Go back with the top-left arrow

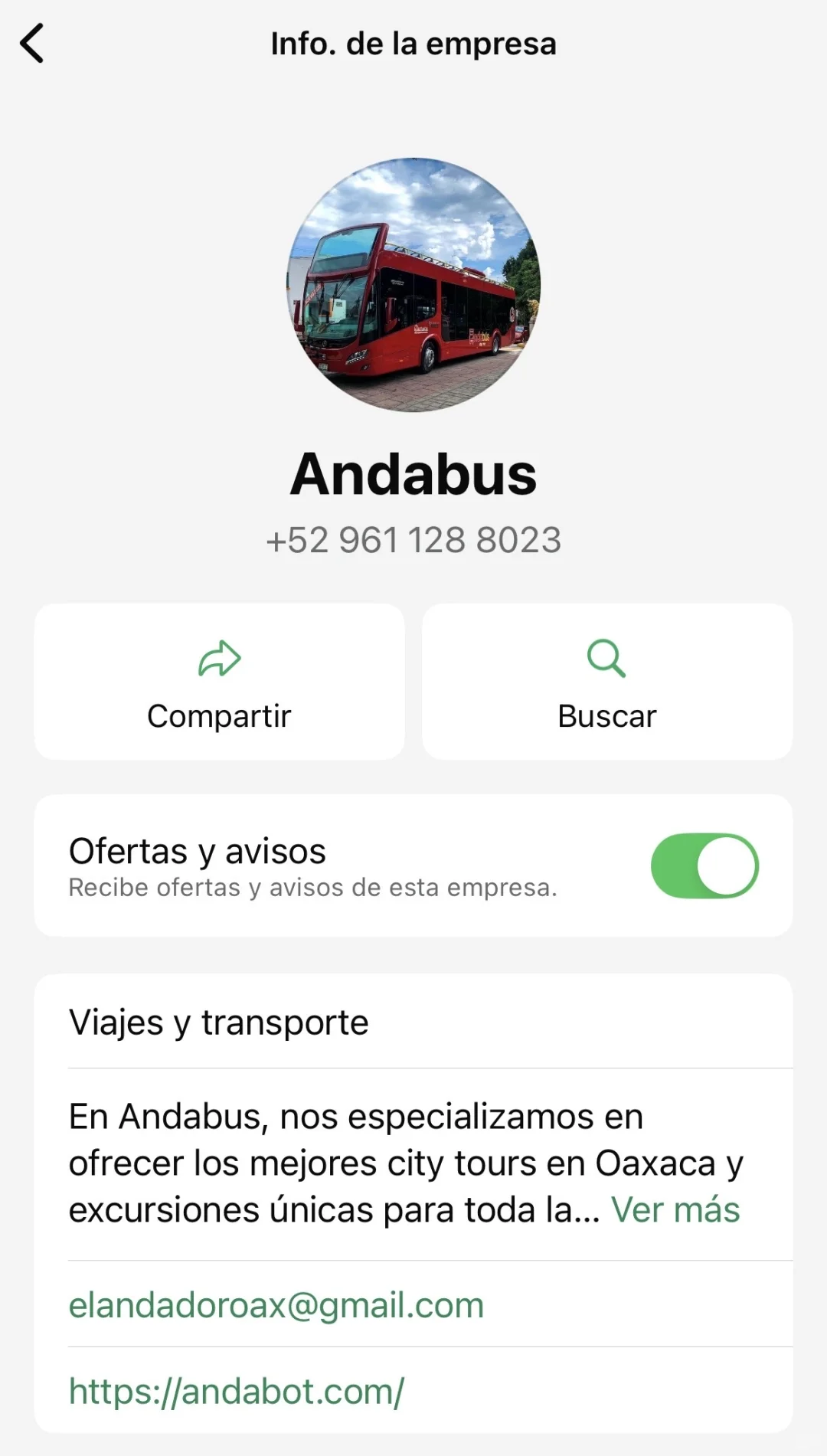click(32, 44)
